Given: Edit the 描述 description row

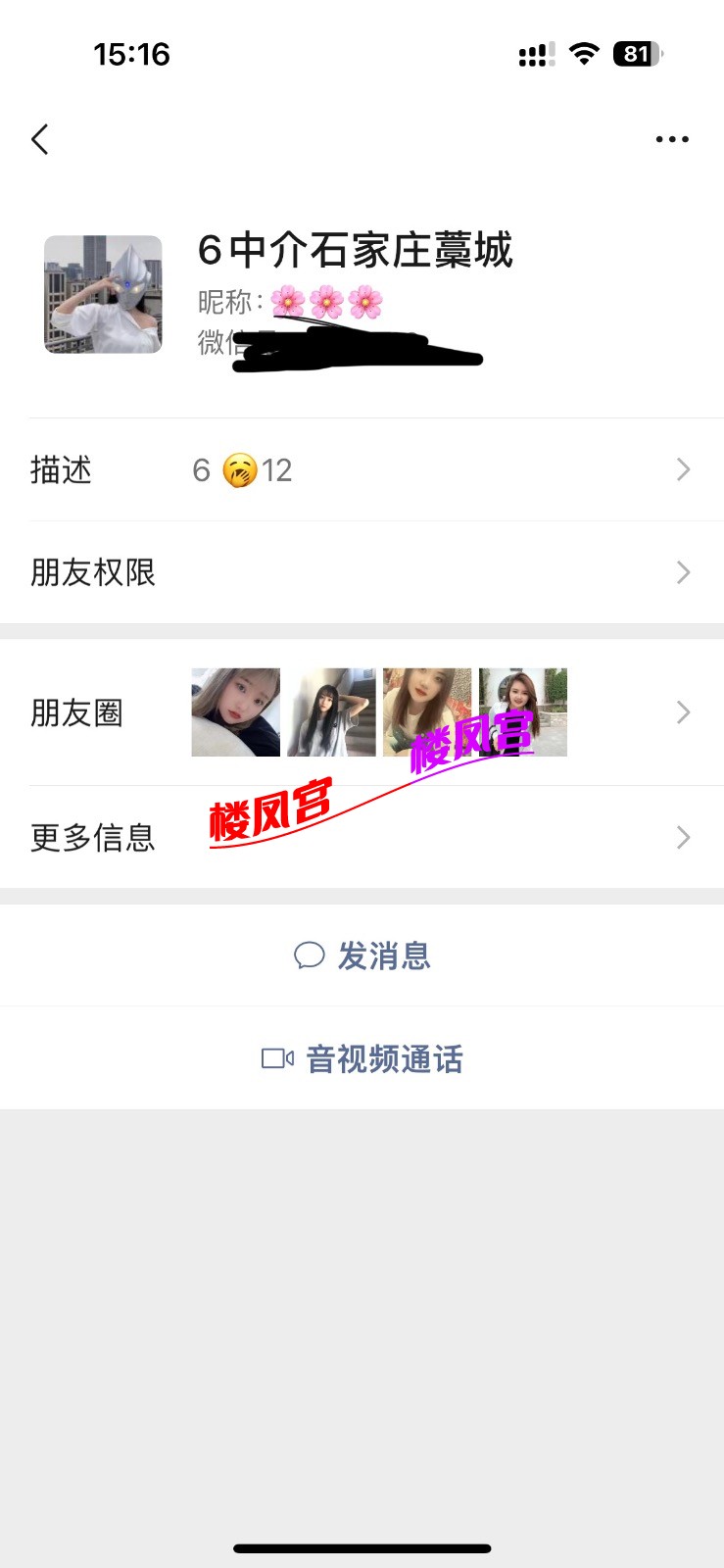Looking at the screenshot, I should (x=362, y=470).
